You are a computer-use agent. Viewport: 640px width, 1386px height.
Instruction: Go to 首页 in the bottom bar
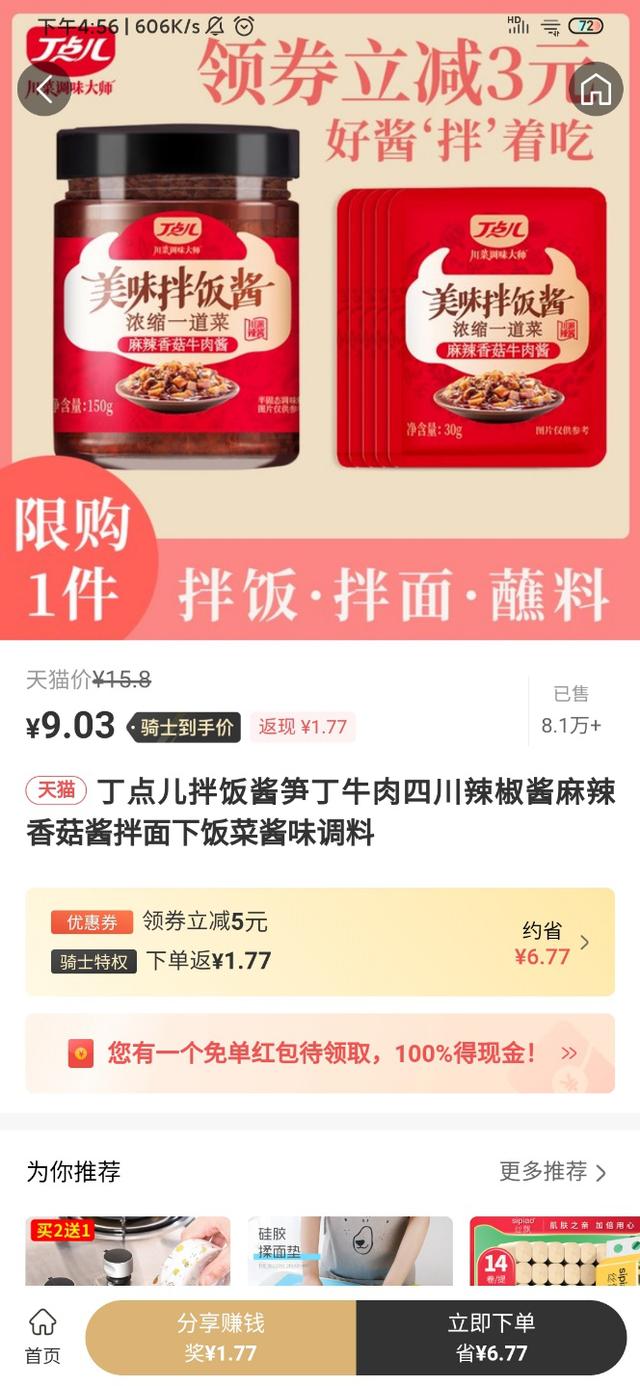[x=42, y=1337]
